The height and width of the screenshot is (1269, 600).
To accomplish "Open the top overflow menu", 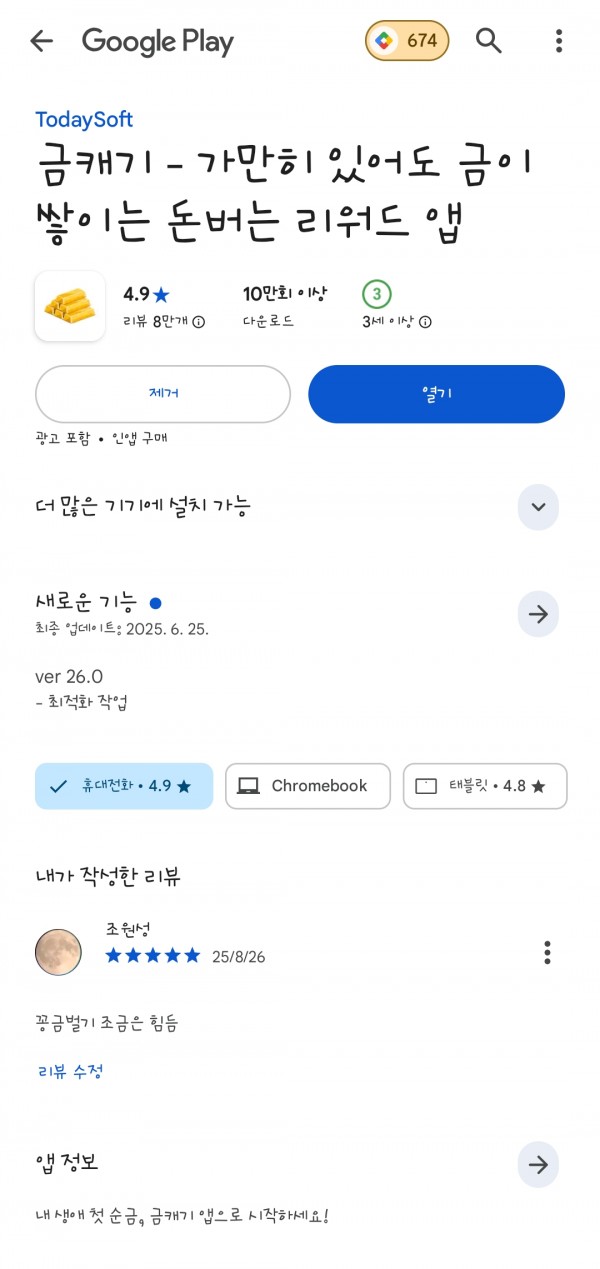I will click(558, 41).
